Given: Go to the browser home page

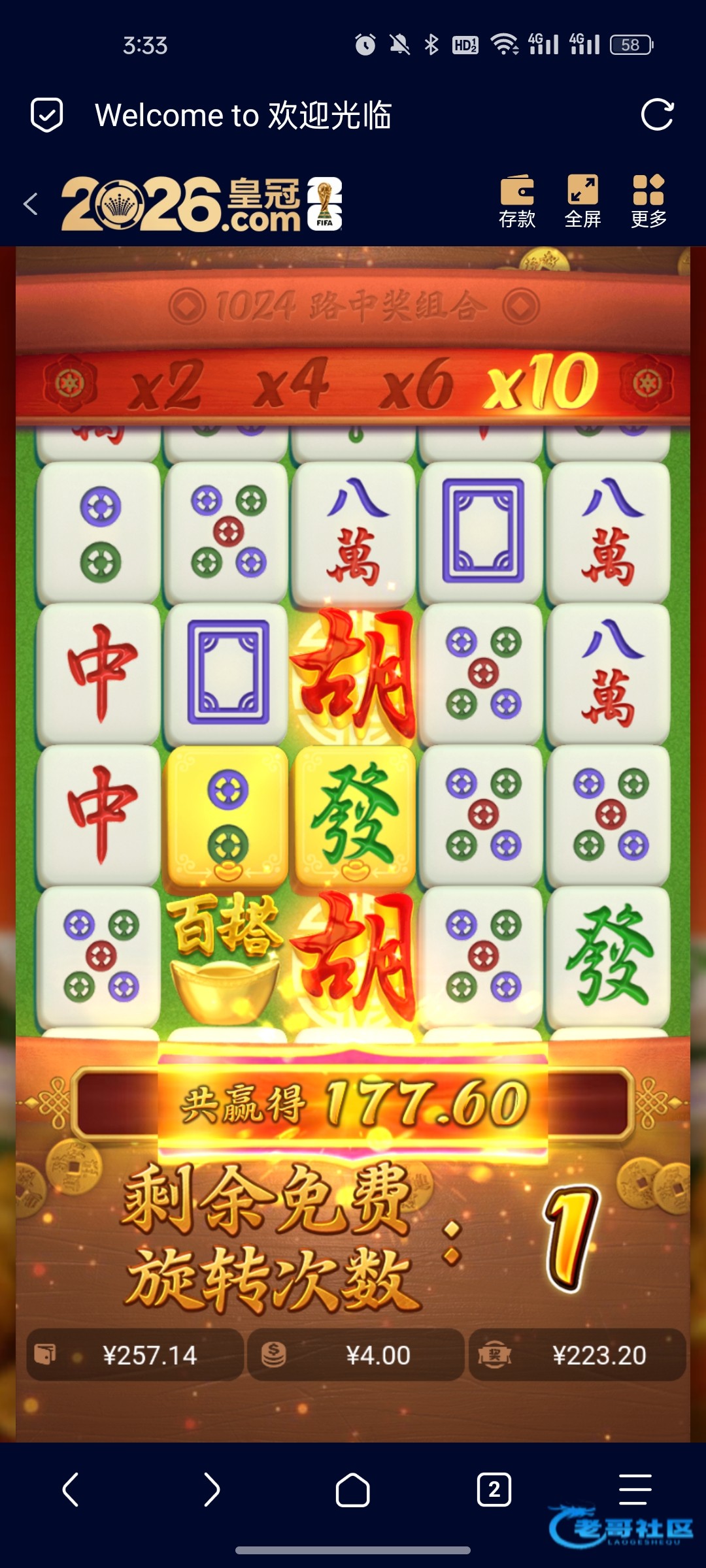Looking at the screenshot, I should click(x=352, y=1490).
